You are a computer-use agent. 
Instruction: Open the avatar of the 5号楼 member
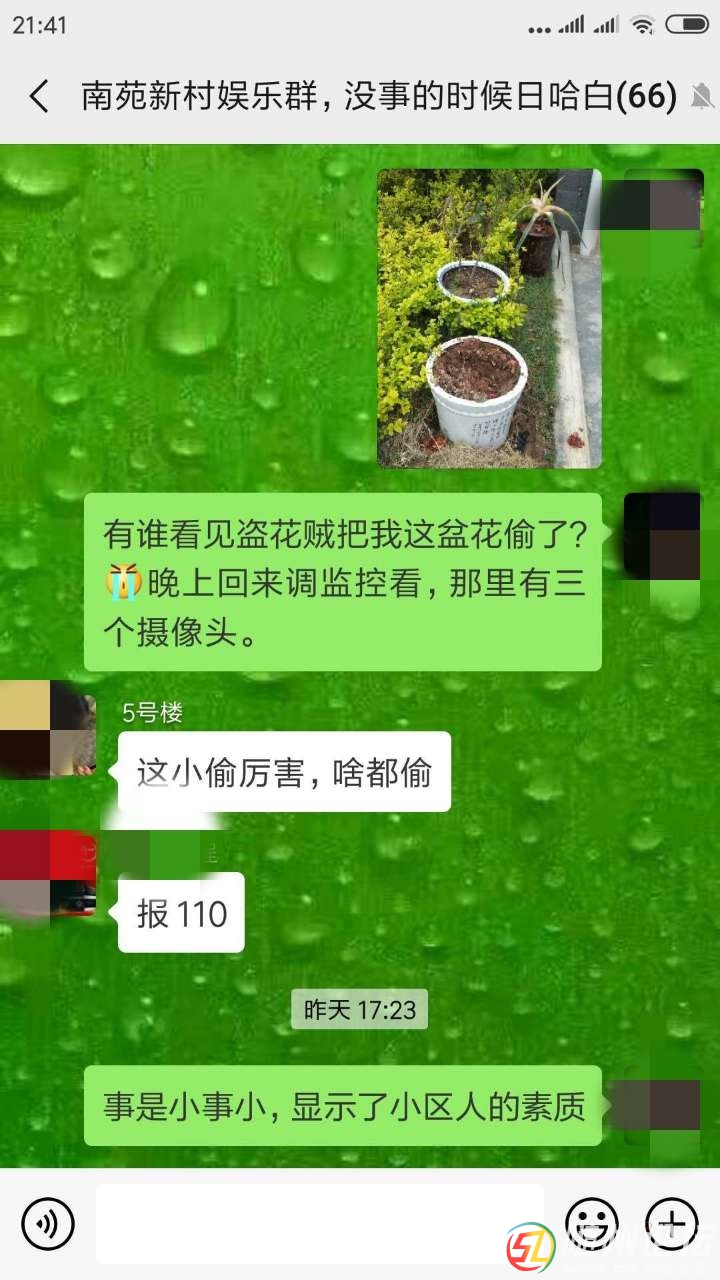(x=48, y=728)
